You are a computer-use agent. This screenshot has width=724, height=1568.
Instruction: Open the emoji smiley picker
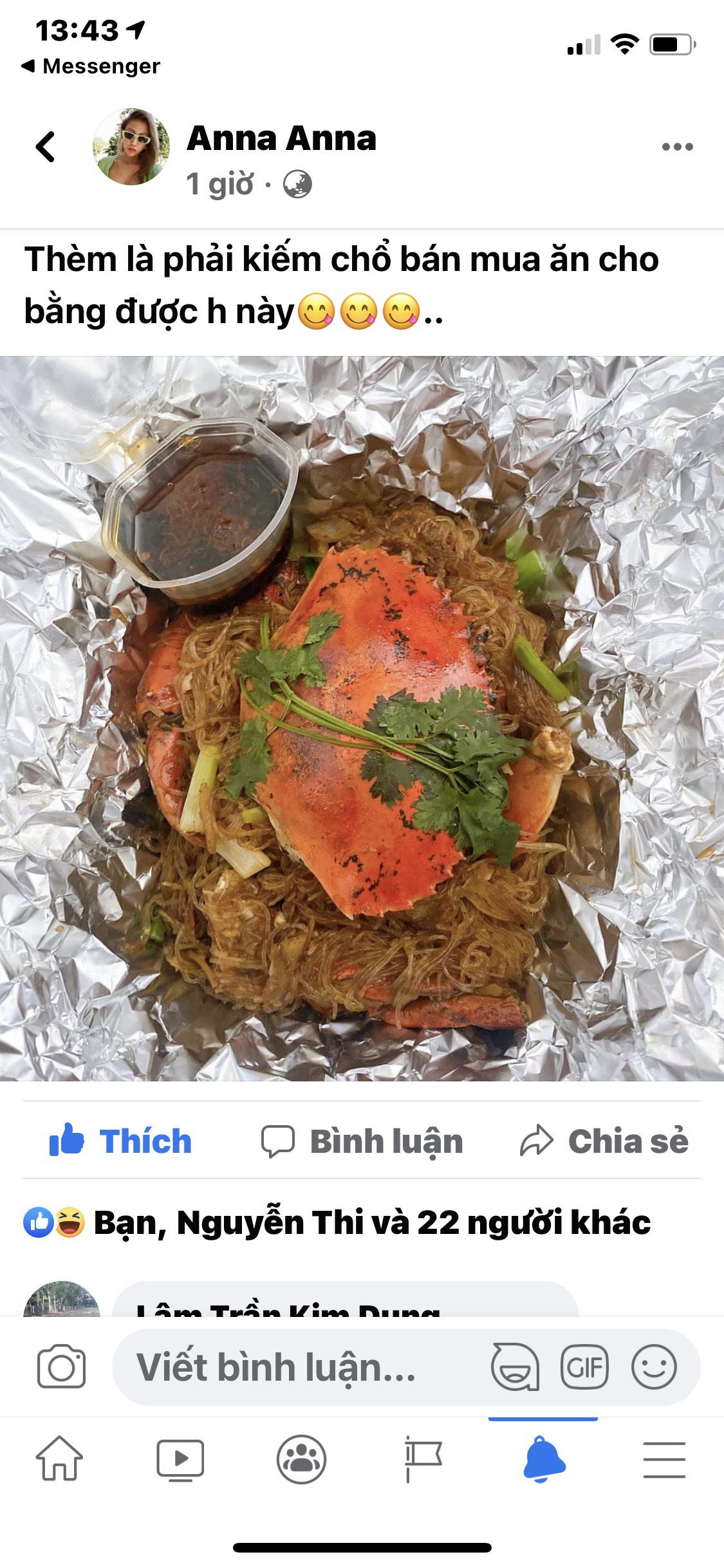pos(654,1367)
